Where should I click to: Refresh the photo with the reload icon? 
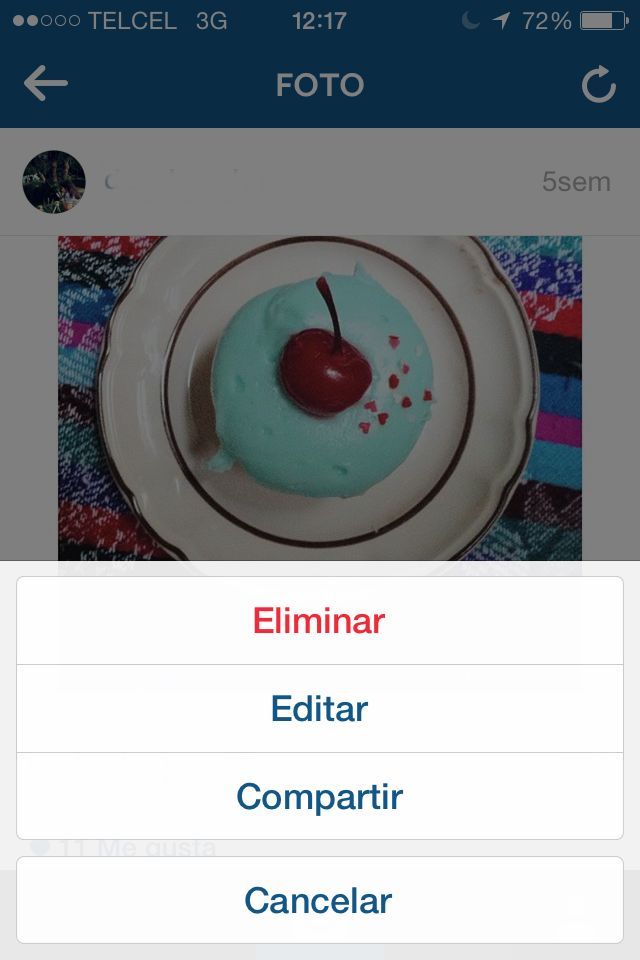click(598, 86)
